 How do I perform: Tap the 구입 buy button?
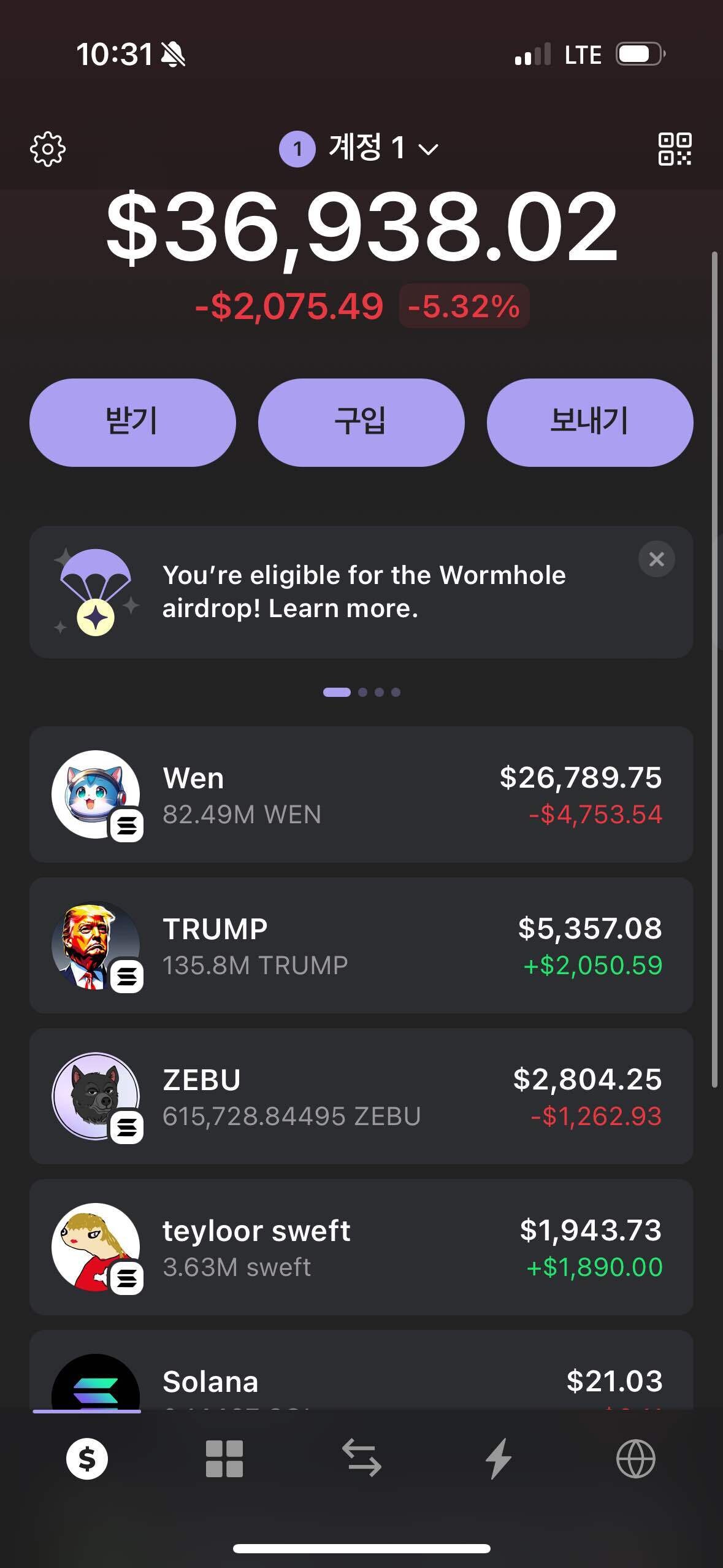coord(361,422)
